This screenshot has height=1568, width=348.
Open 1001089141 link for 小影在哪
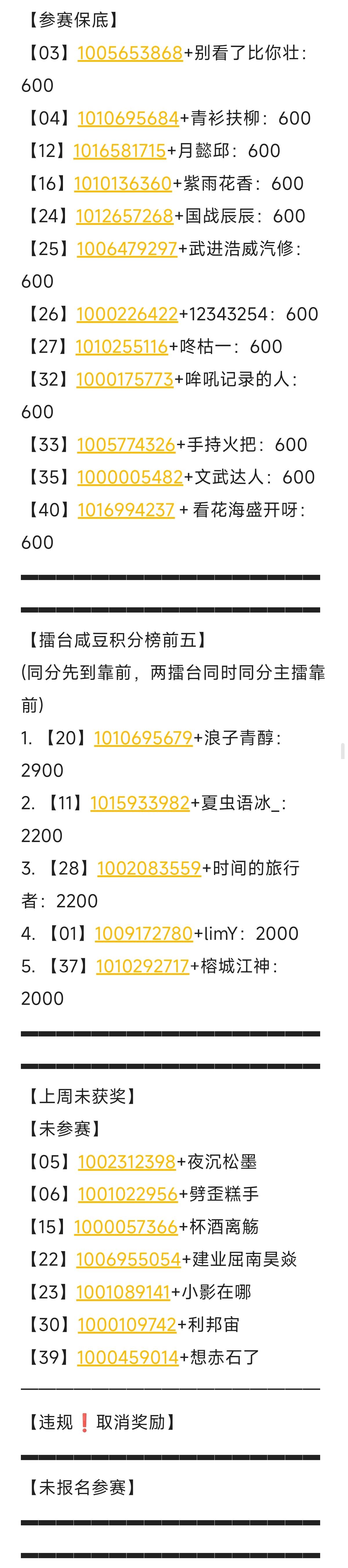pyautogui.click(x=122, y=1292)
